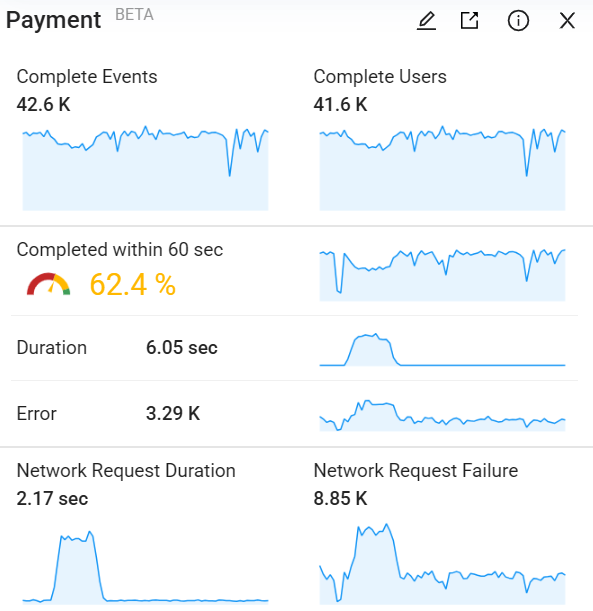593x611 pixels.
Task: Close the Payment panel
Action: 567,21
